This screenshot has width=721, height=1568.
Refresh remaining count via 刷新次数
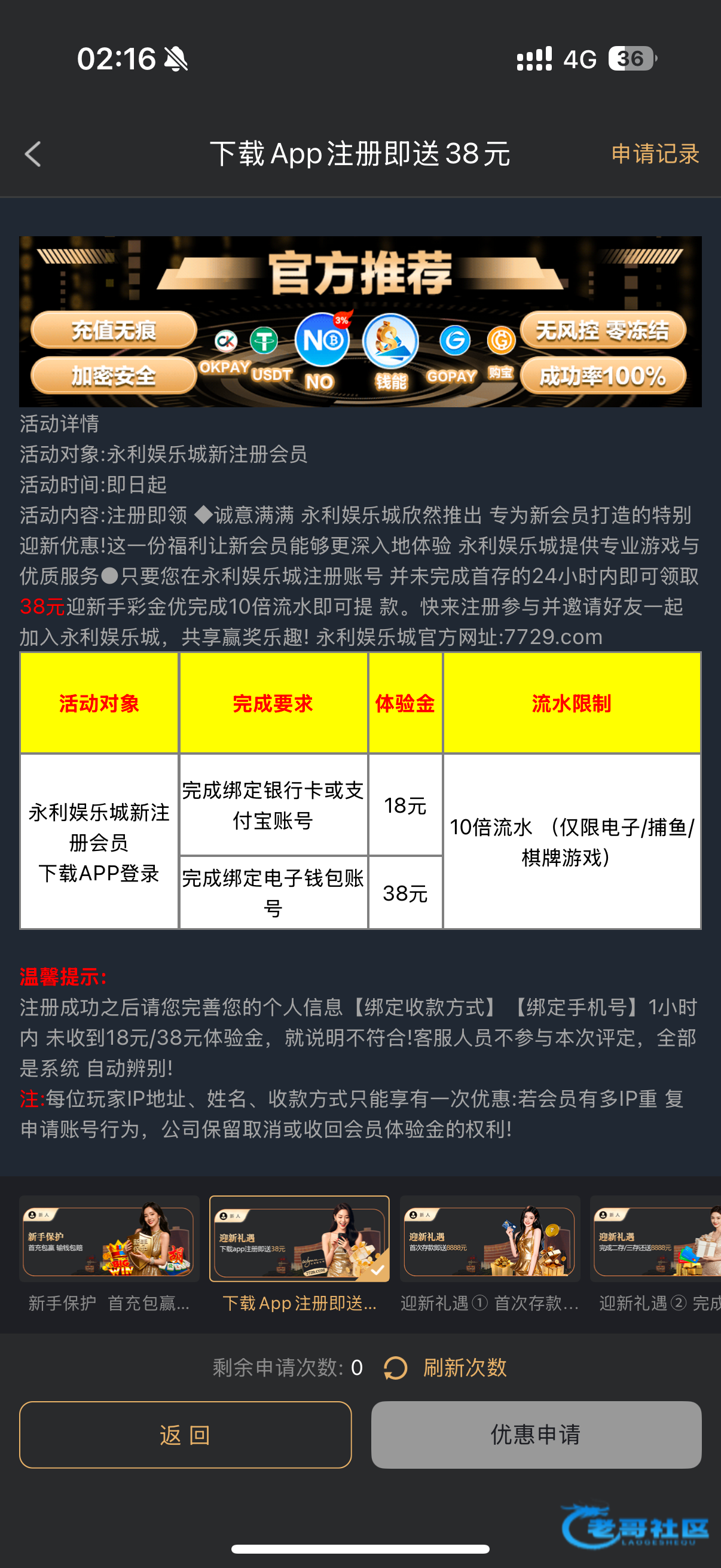pyautogui.click(x=447, y=1368)
